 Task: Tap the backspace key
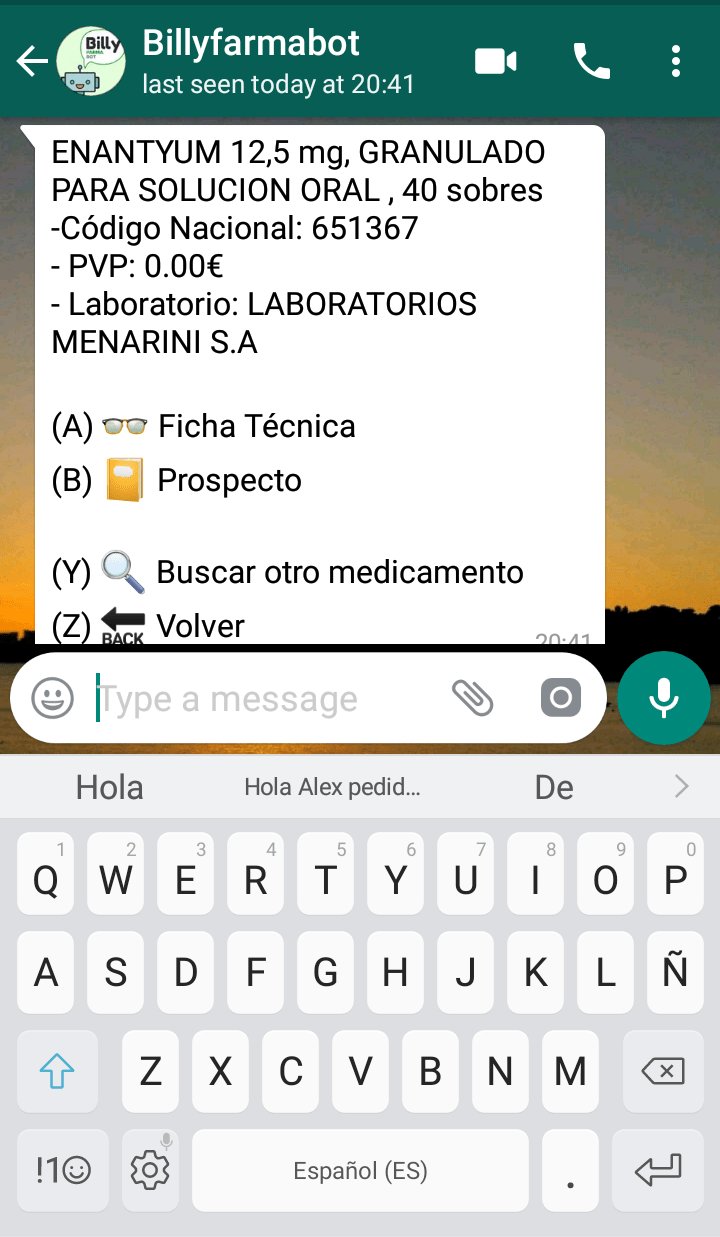coord(662,1073)
